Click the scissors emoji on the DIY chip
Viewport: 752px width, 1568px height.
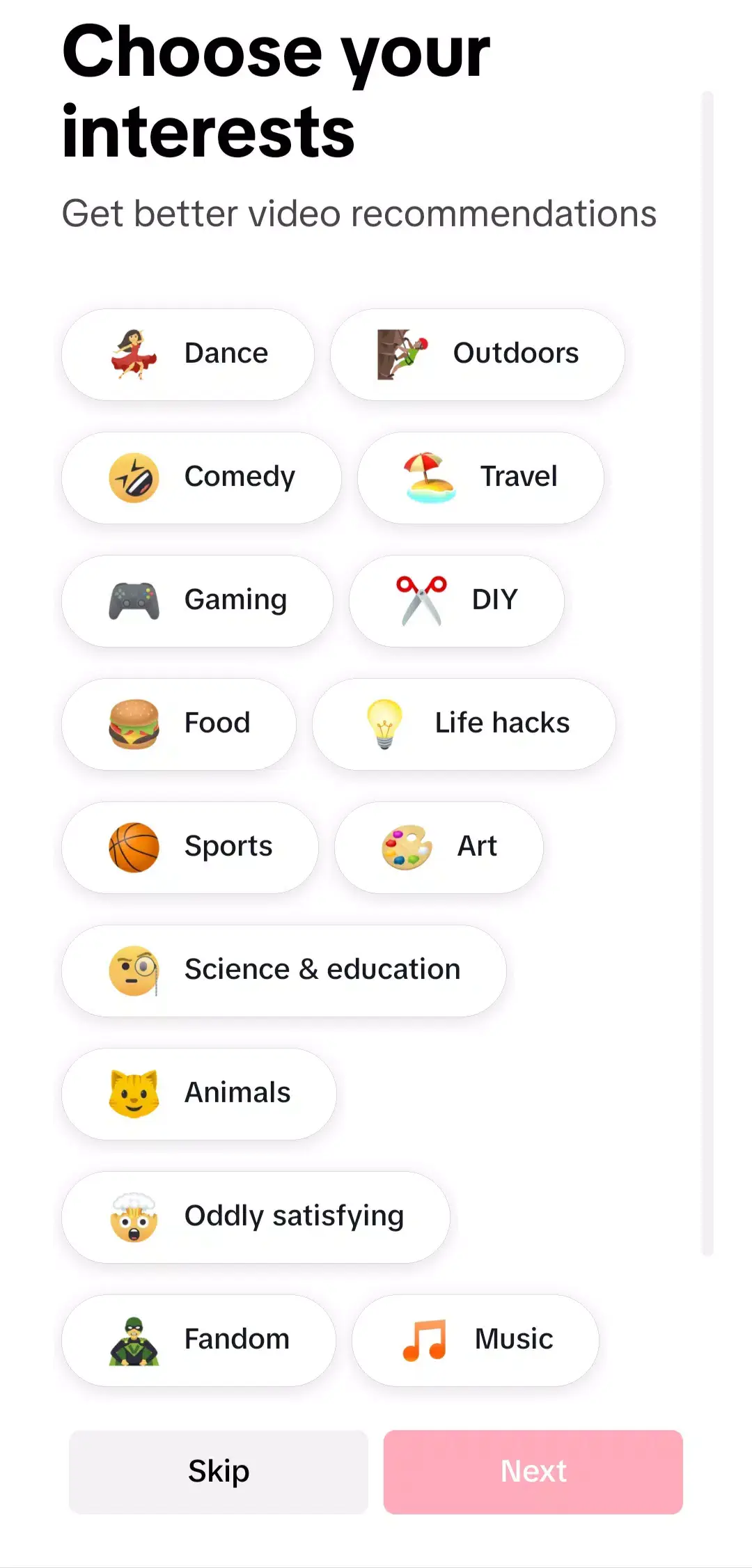tap(423, 599)
